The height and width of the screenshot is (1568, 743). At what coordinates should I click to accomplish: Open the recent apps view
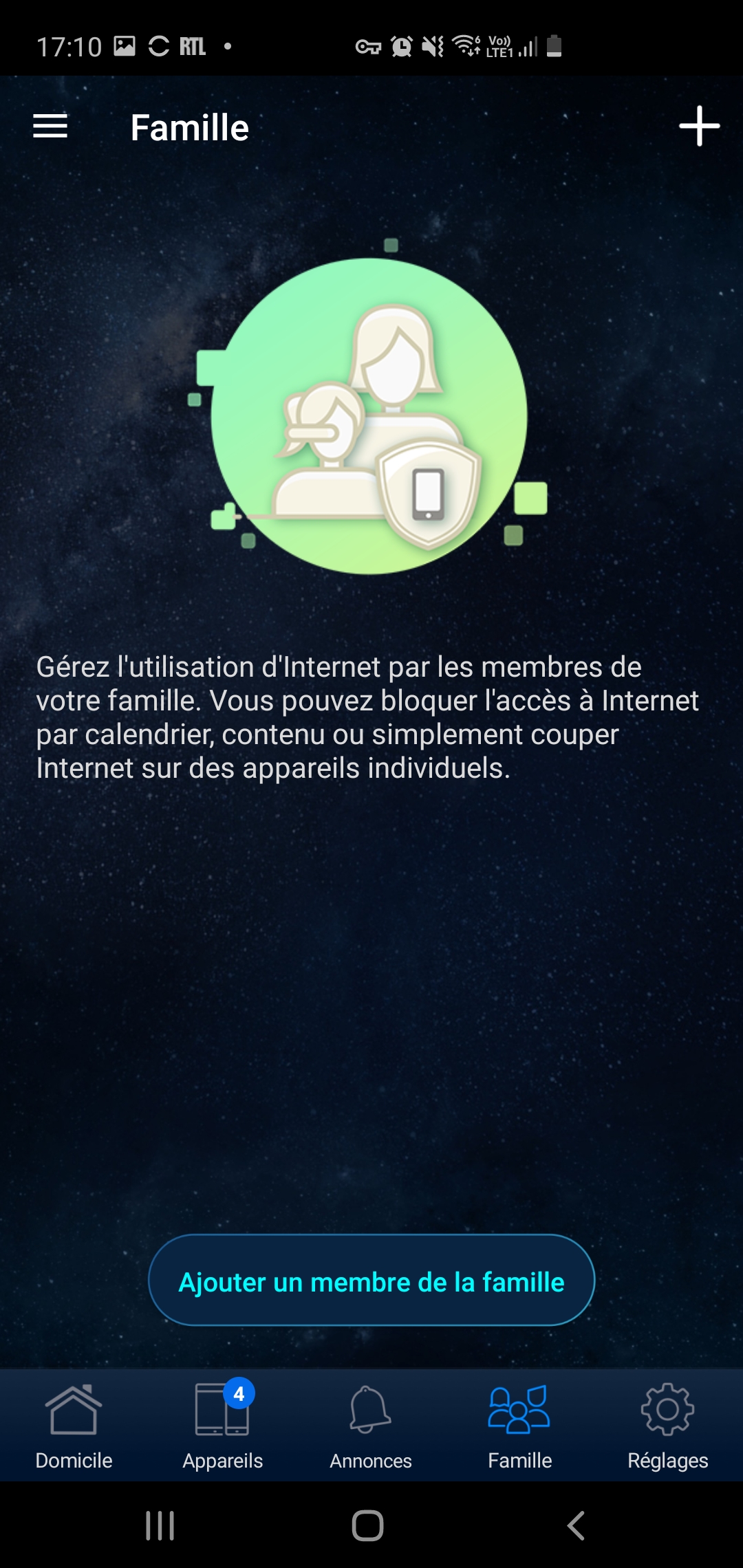(160, 1525)
